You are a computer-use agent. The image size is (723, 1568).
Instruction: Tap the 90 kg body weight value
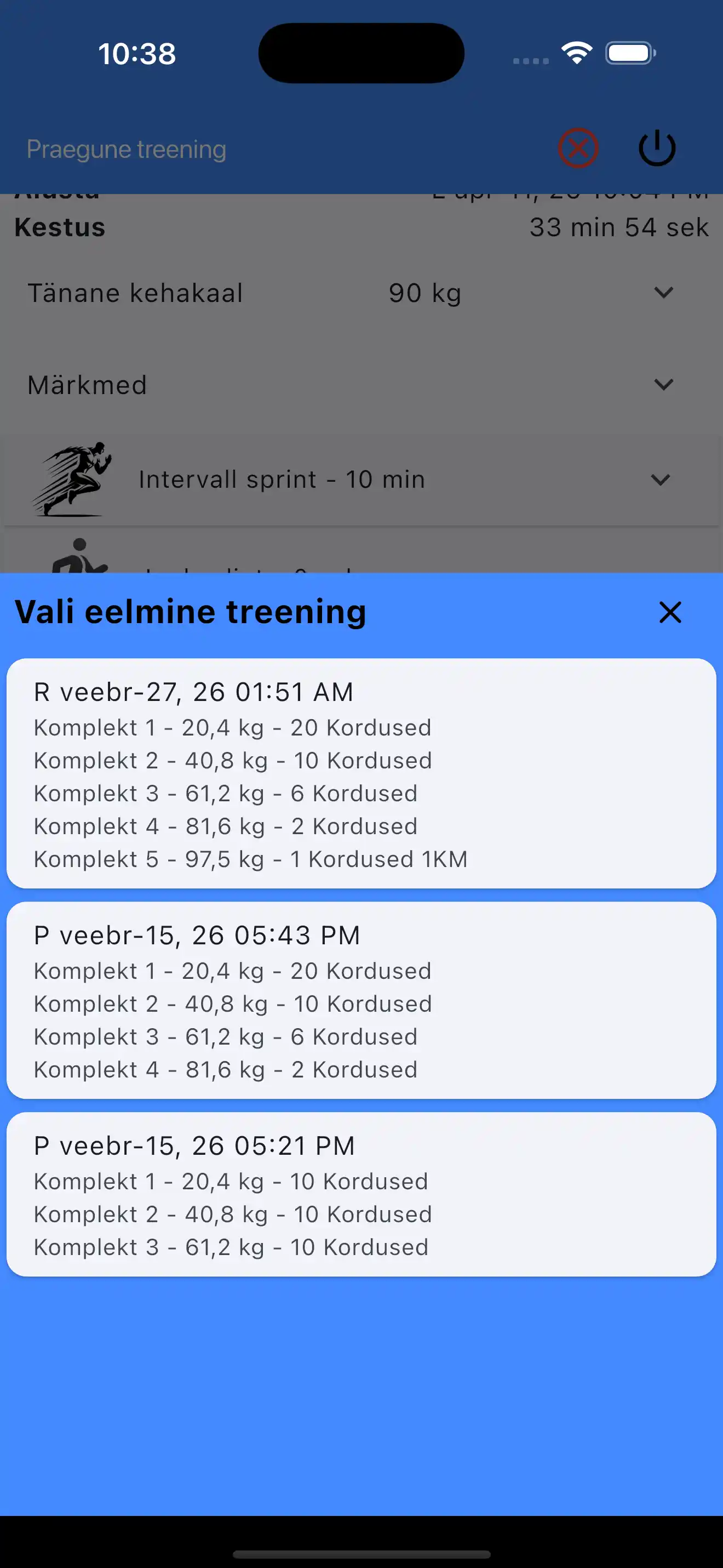(424, 293)
